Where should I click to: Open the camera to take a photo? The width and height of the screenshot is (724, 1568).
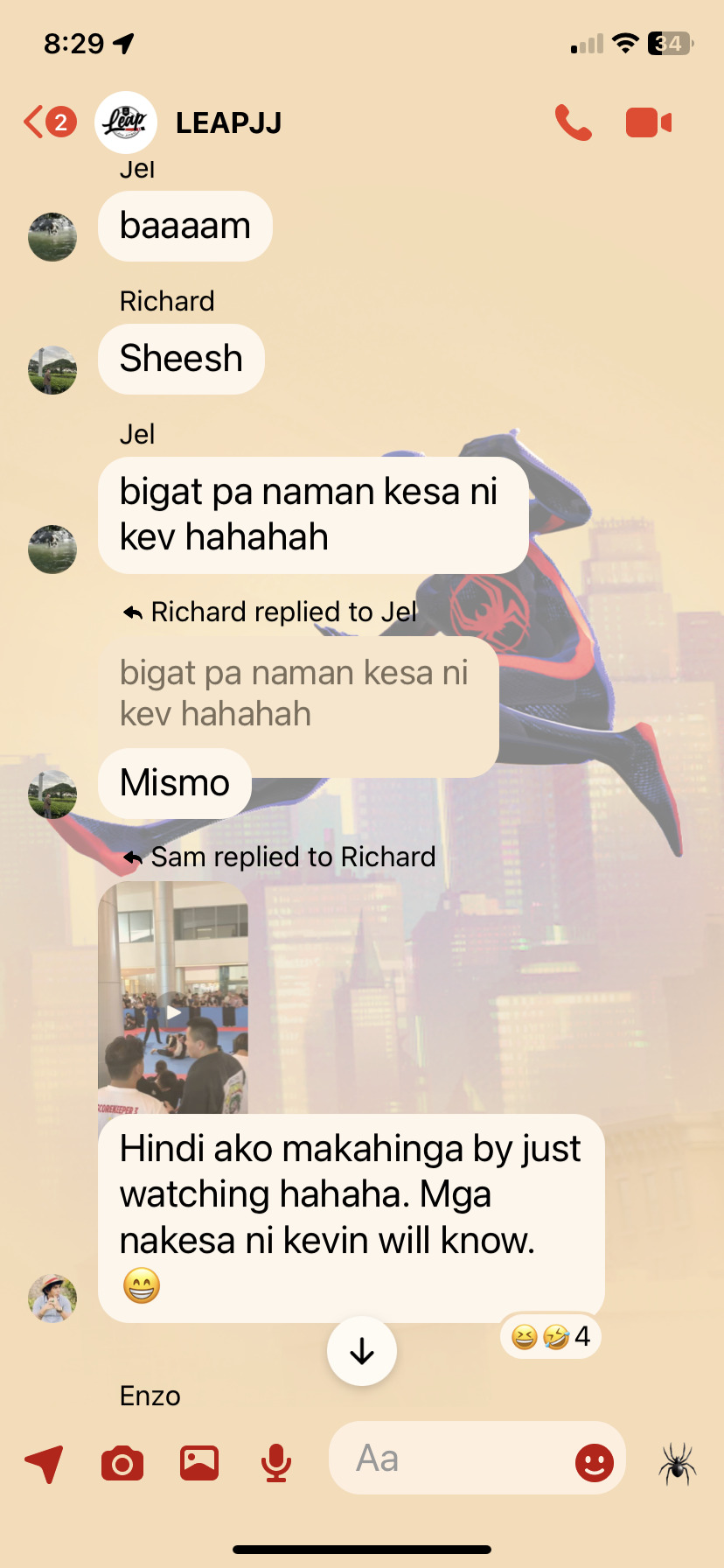(122, 1463)
